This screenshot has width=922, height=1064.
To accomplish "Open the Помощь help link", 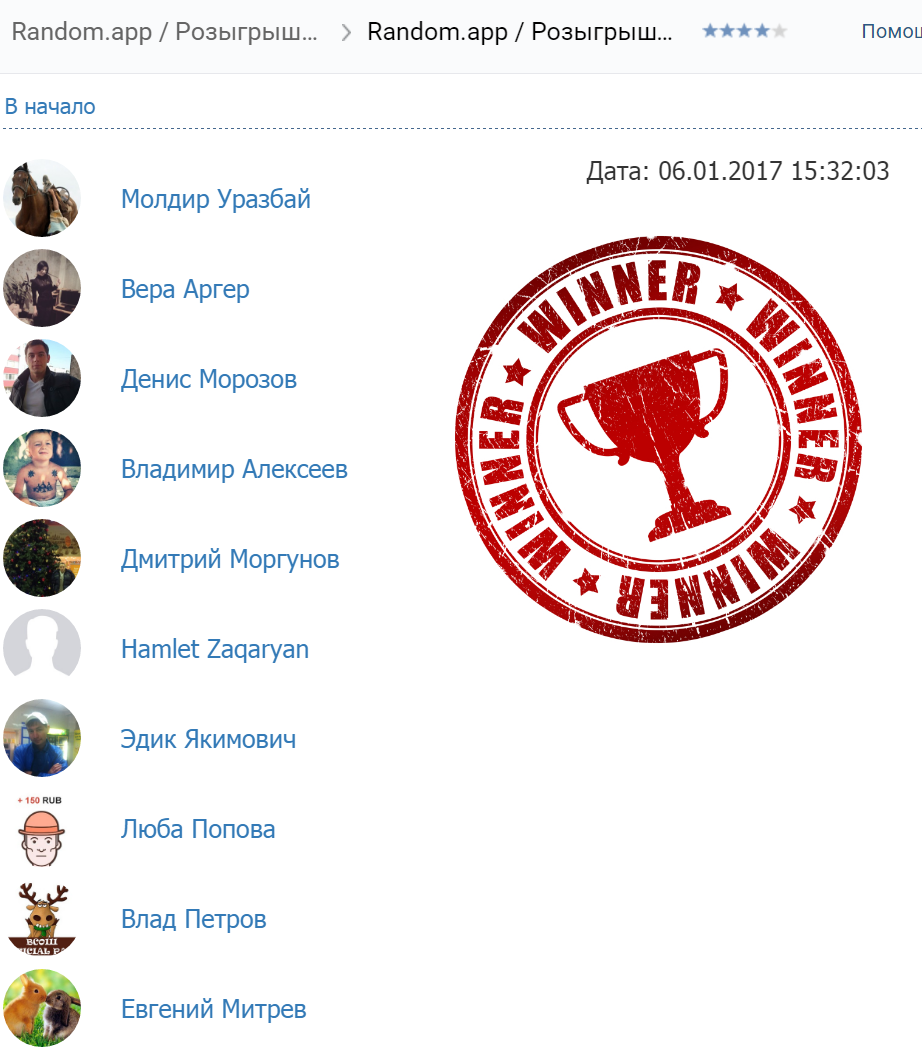I will (891, 32).
